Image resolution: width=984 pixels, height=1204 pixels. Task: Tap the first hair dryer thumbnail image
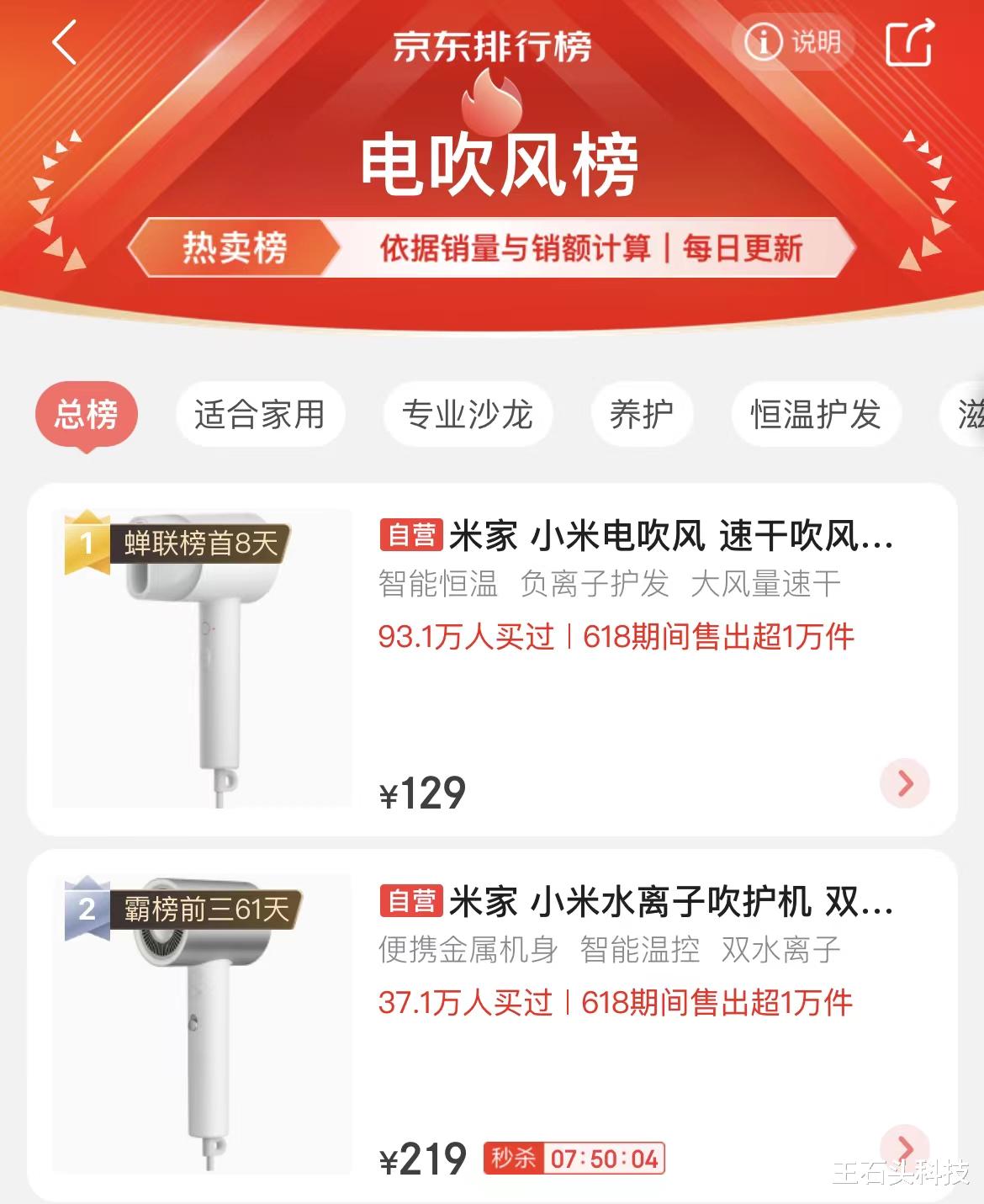point(202,665)
